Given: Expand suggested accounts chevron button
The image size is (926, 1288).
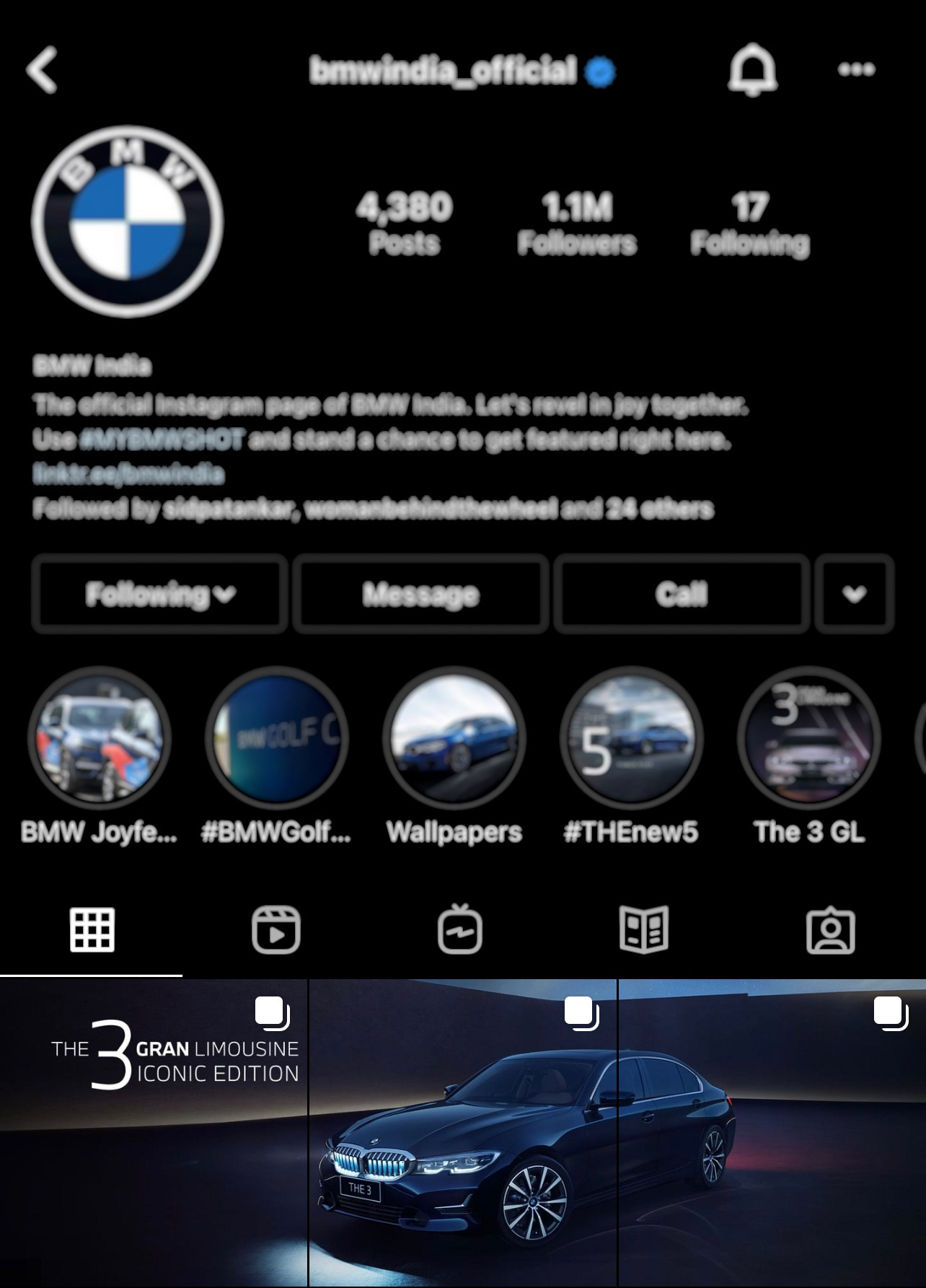Looking at the screenshot, I should click(854, 594).
